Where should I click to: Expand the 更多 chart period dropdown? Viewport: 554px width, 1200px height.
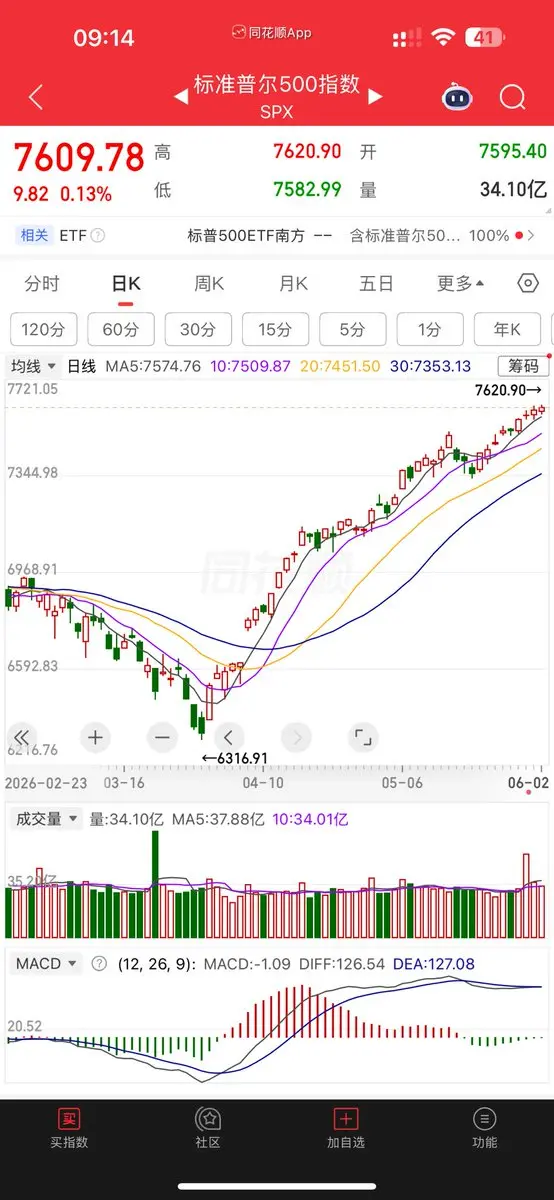[x=461, y=284]
